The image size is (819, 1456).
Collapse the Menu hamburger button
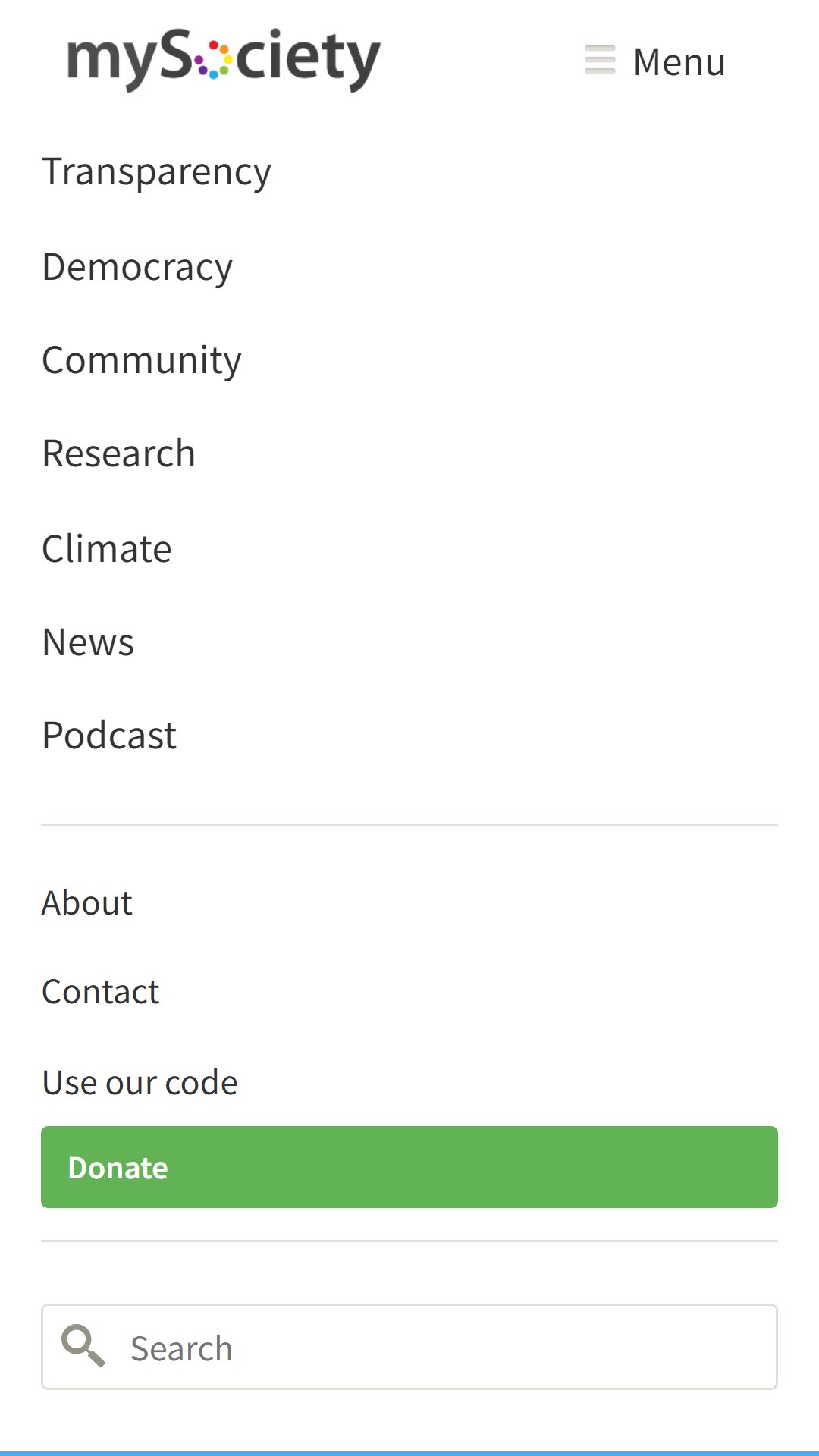click(655, 61)
